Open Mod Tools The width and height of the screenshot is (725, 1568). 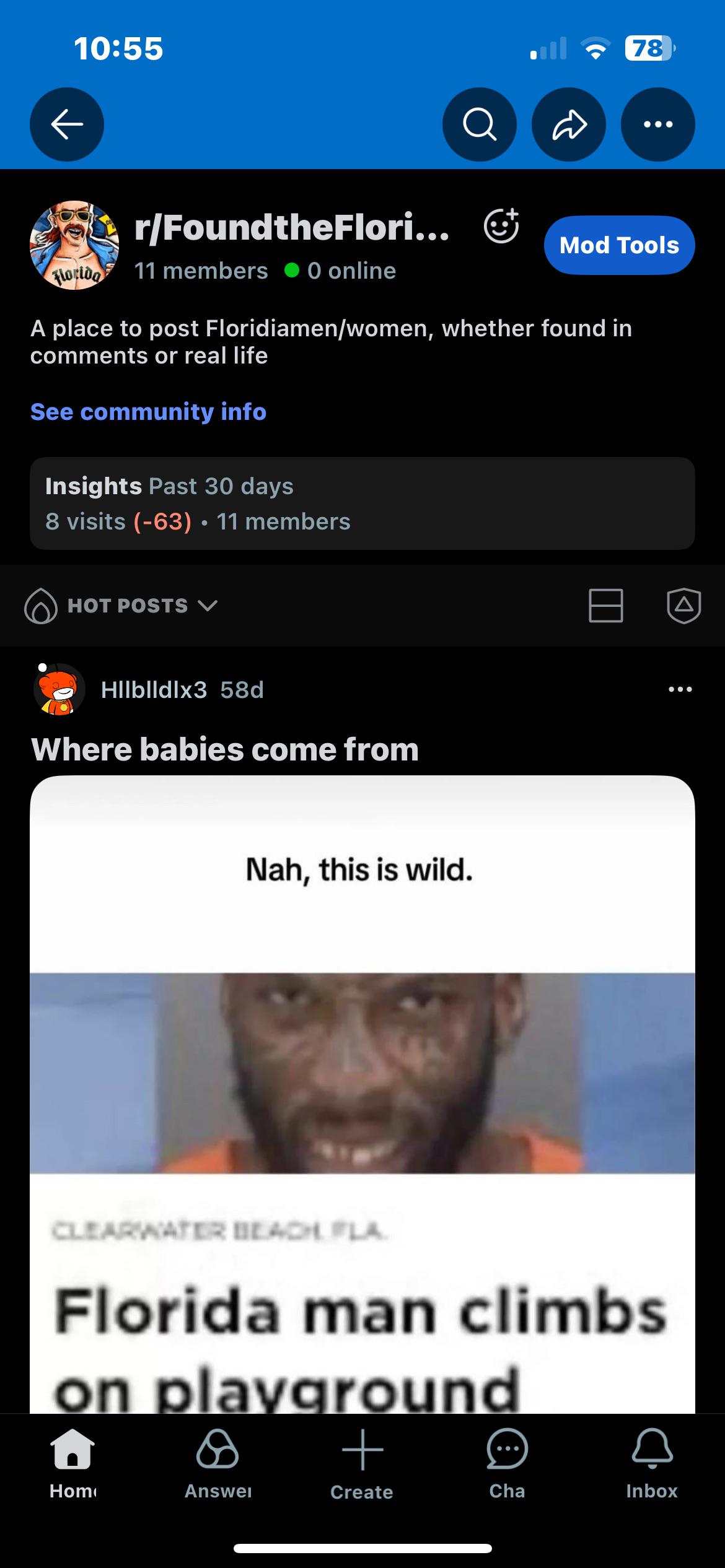[x=620, y=245]
